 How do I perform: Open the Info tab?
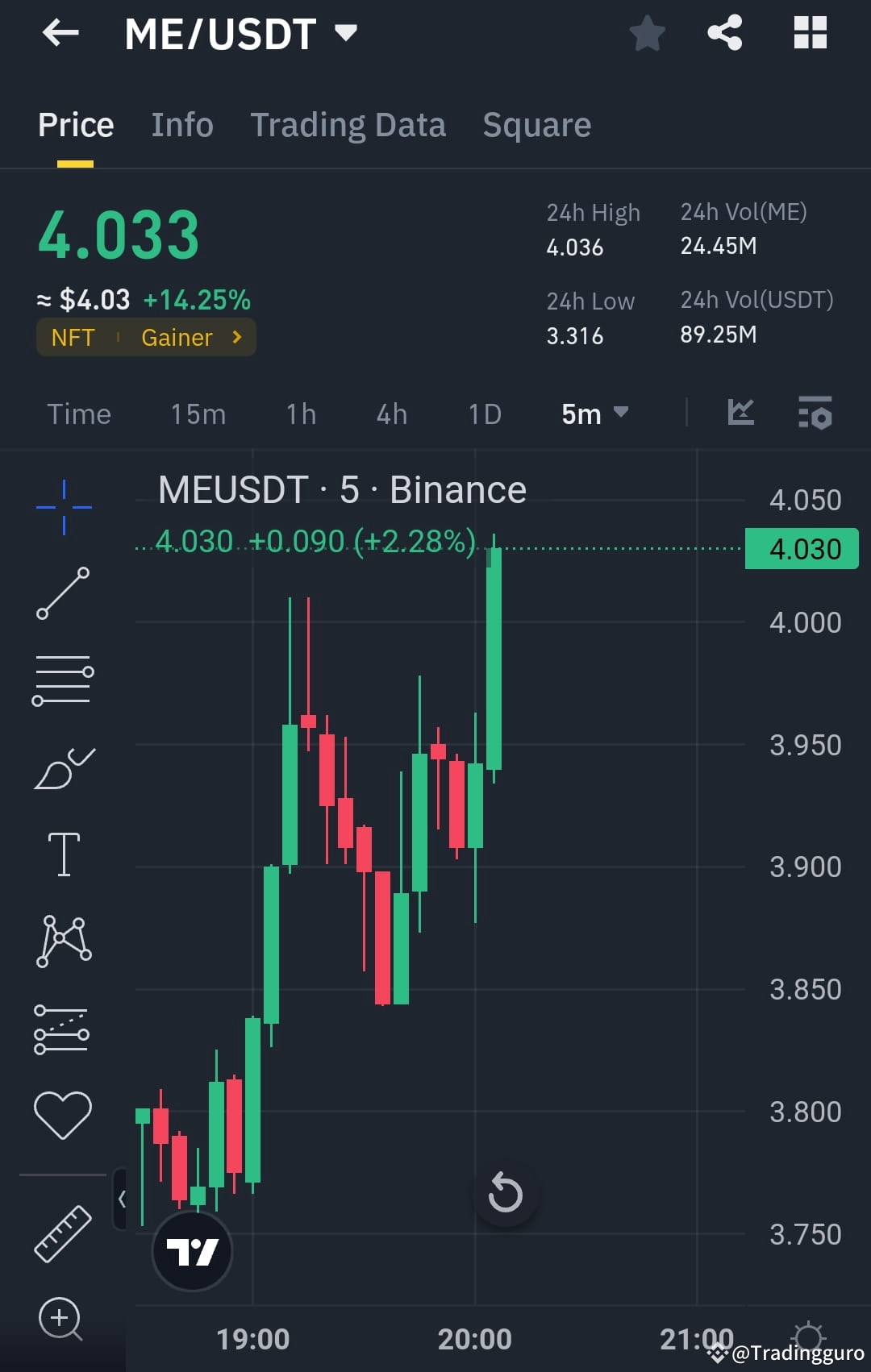(x=181, y=125)
